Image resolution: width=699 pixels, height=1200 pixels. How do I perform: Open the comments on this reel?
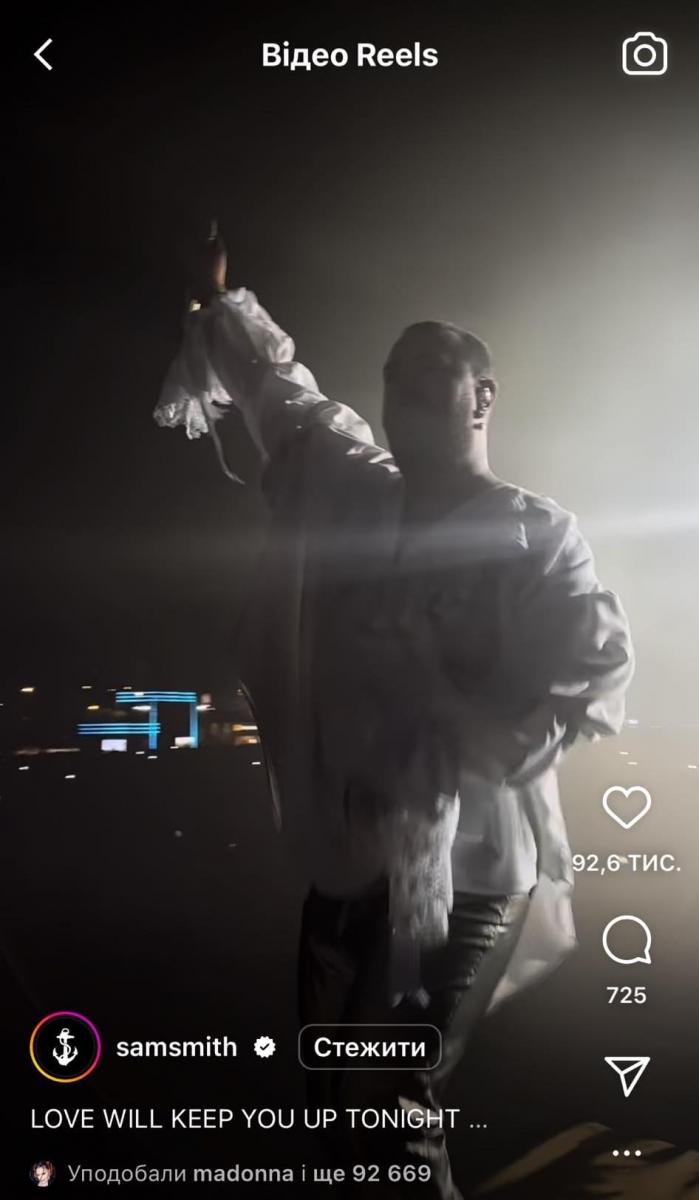(x=627, y=942)
